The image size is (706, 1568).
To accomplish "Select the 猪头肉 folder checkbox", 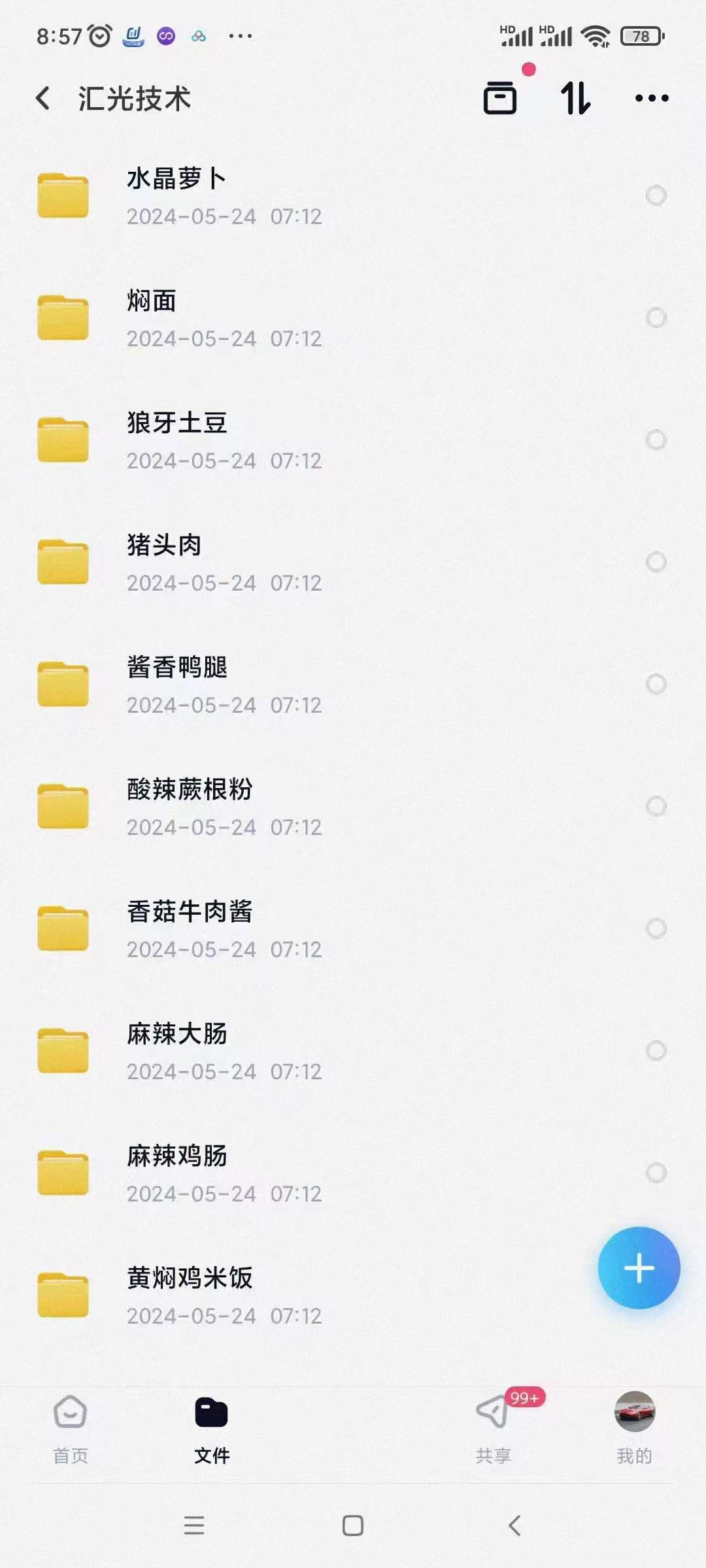I will [656, 562].
